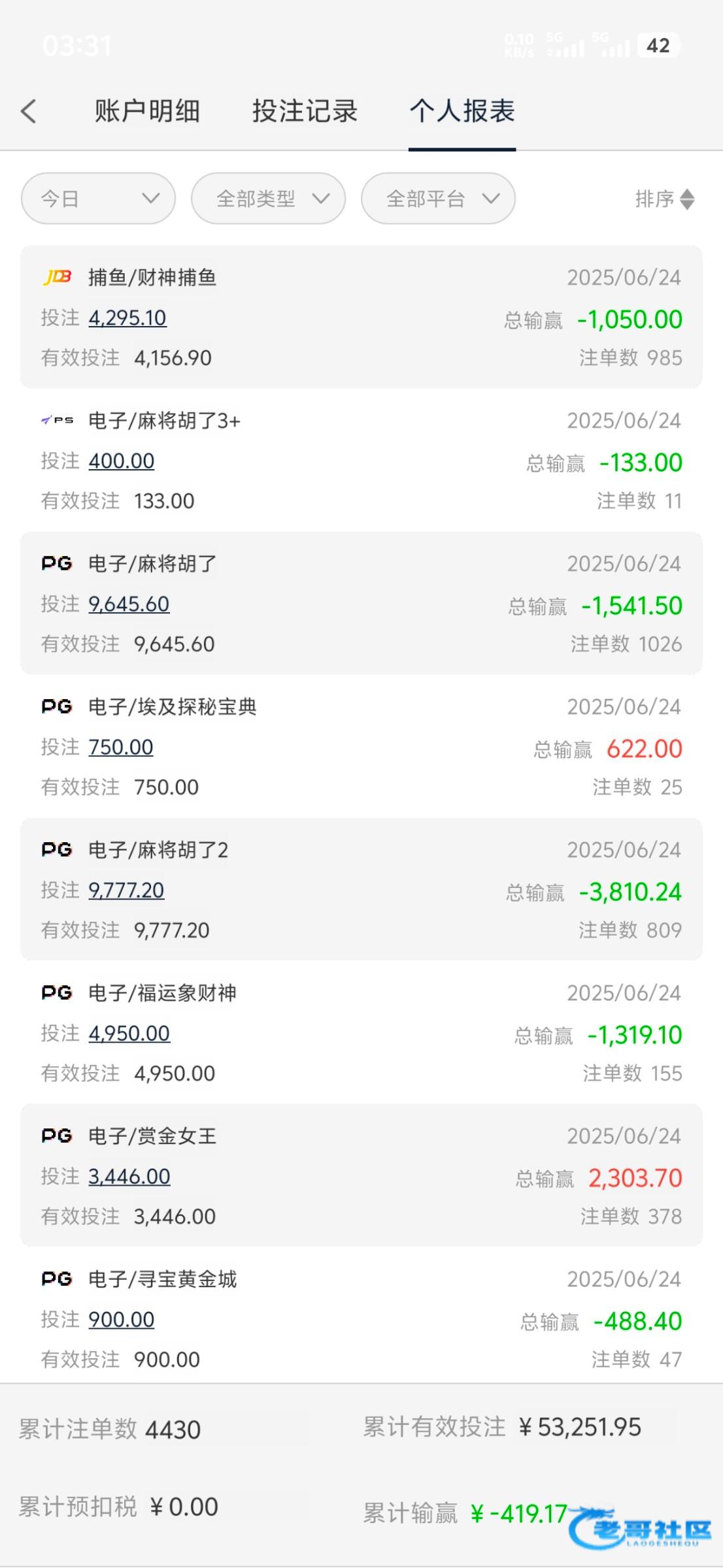Open bet amount 3,446.00 for 赏金女王

129,1177
